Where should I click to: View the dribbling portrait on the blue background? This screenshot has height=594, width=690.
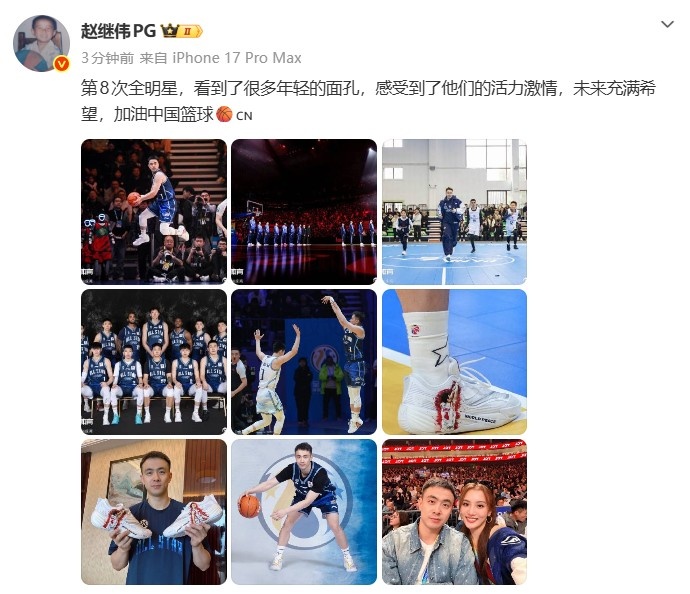pyautogui.click(x=304, y=511)
